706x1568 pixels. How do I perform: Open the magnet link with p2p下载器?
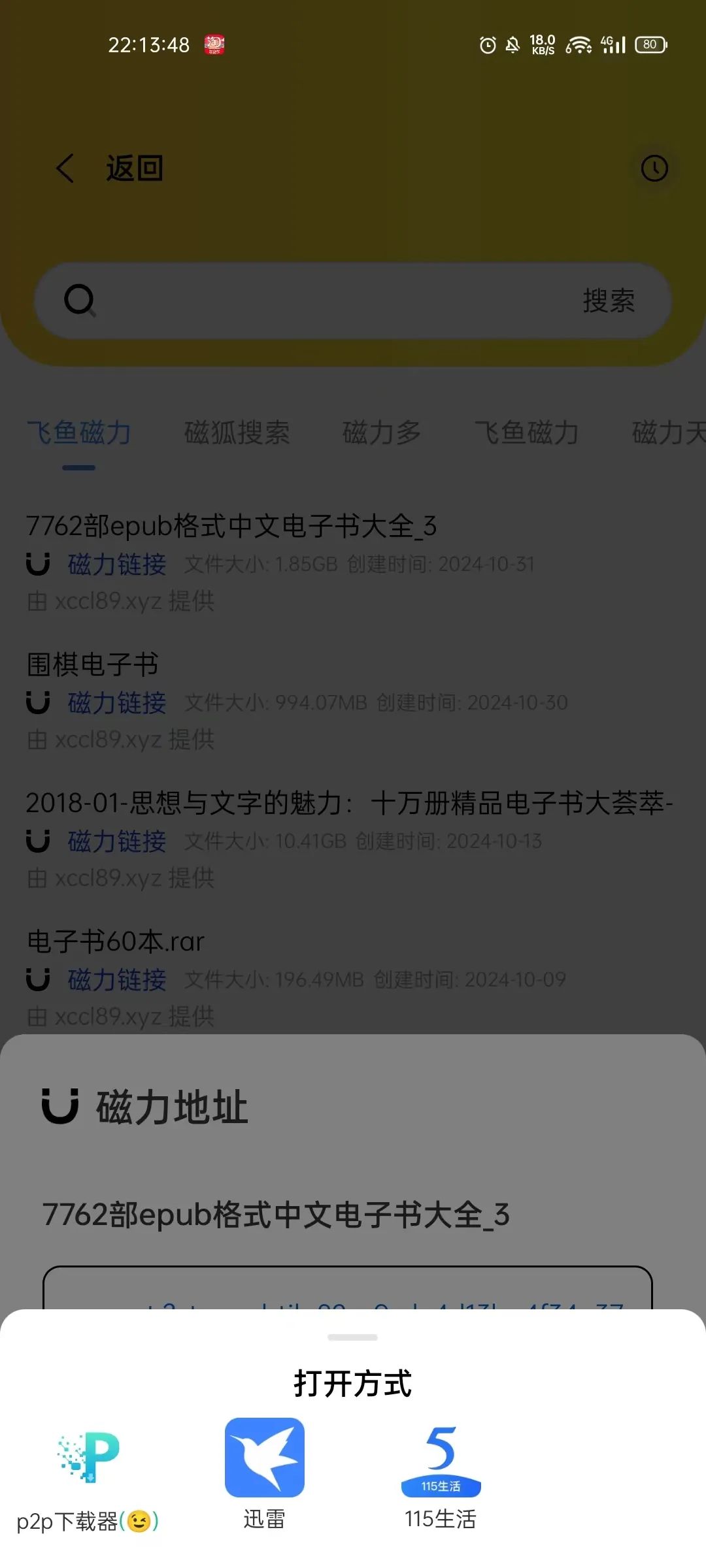[x=88, y=1478]
